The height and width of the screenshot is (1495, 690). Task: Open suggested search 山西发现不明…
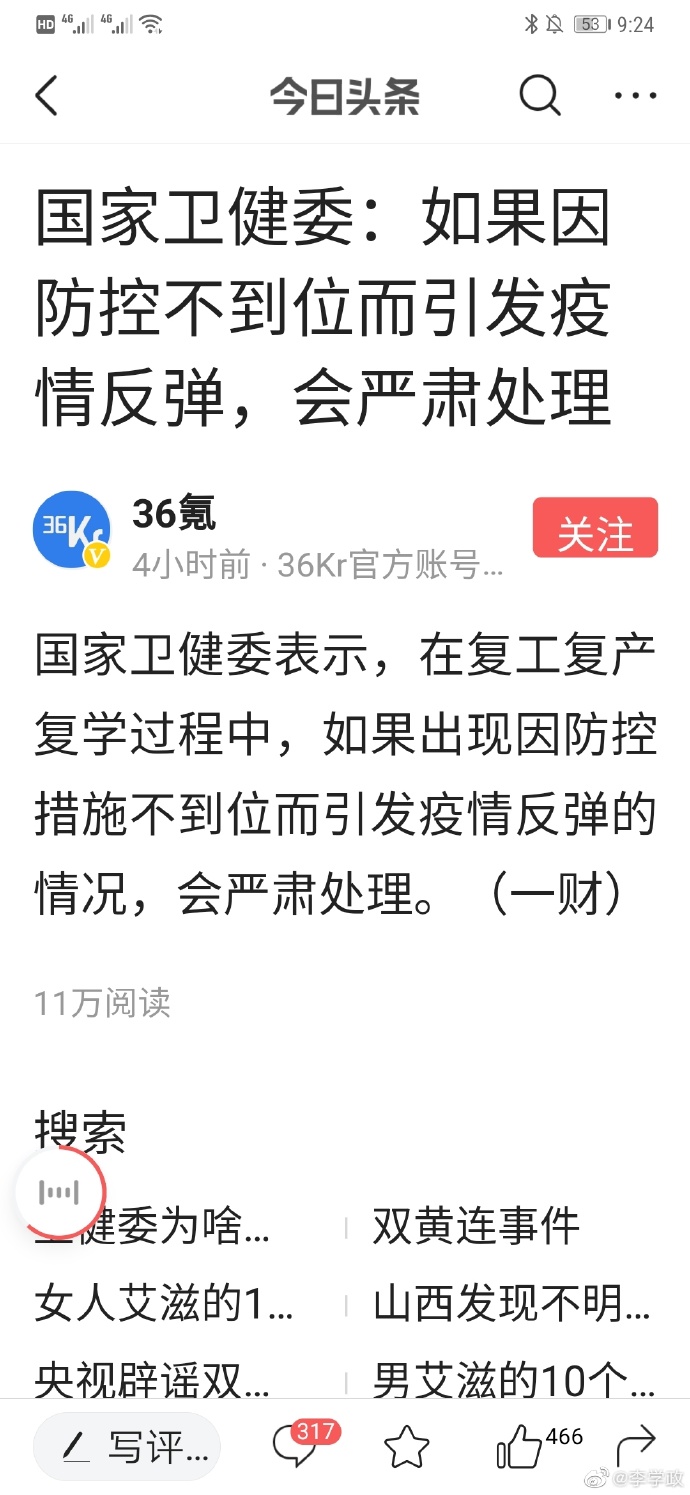point(511,1304)
